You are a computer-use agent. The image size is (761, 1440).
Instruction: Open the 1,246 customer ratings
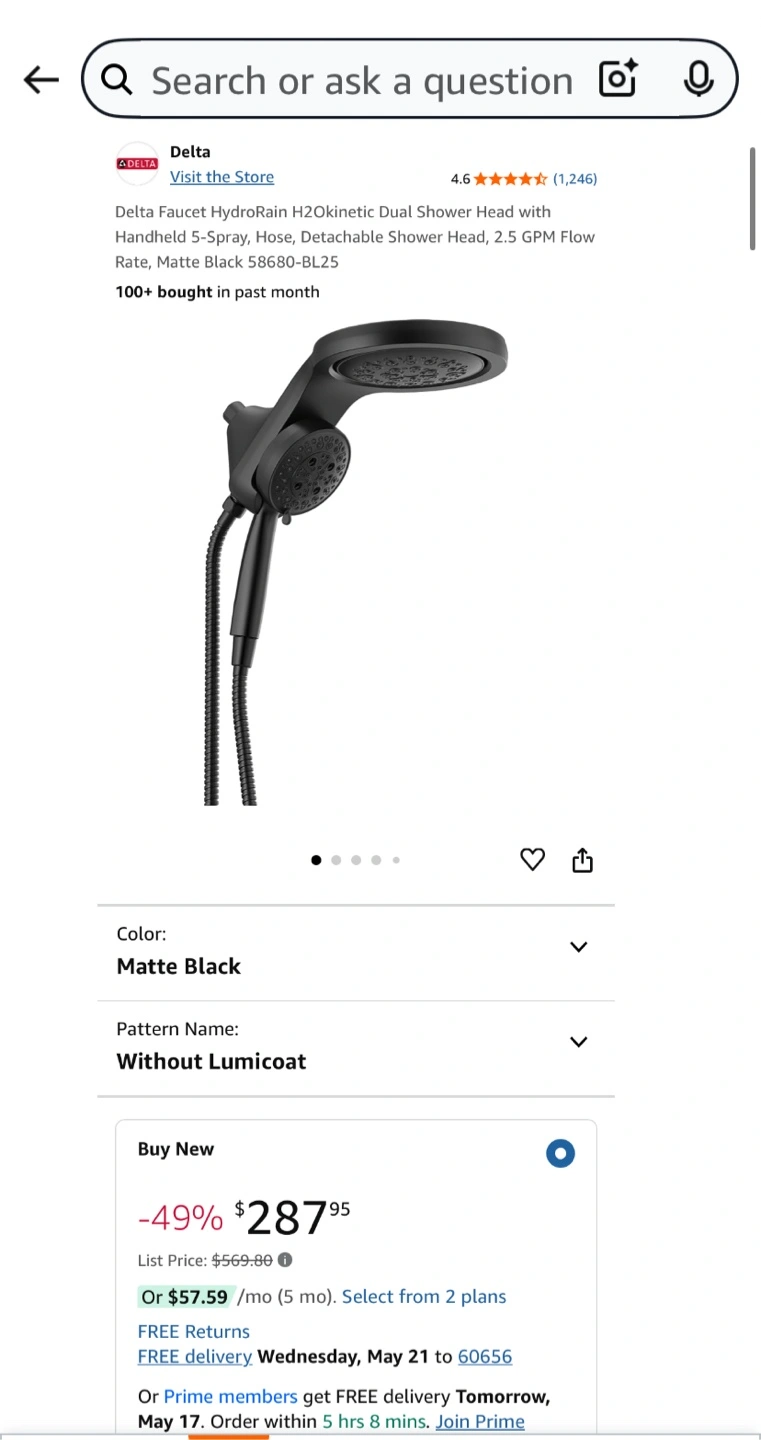tap(575, 179)
